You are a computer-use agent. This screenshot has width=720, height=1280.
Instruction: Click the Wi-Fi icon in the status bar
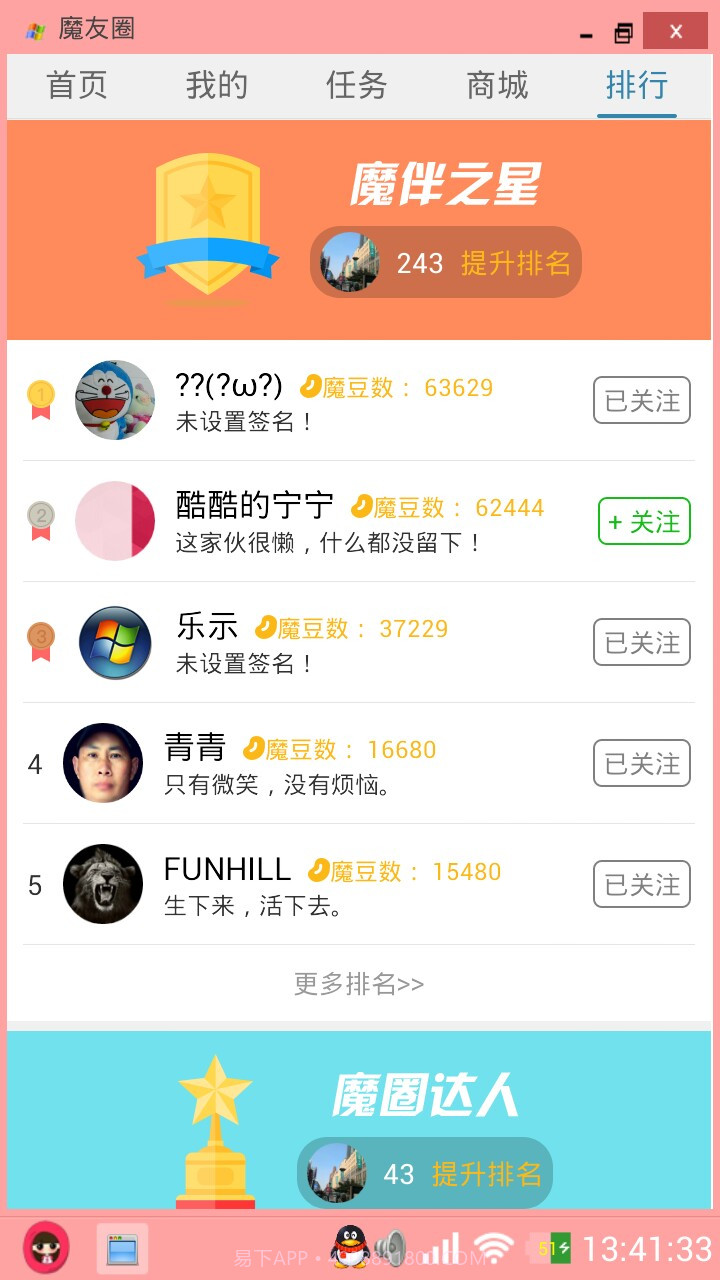coord(492,1248)
